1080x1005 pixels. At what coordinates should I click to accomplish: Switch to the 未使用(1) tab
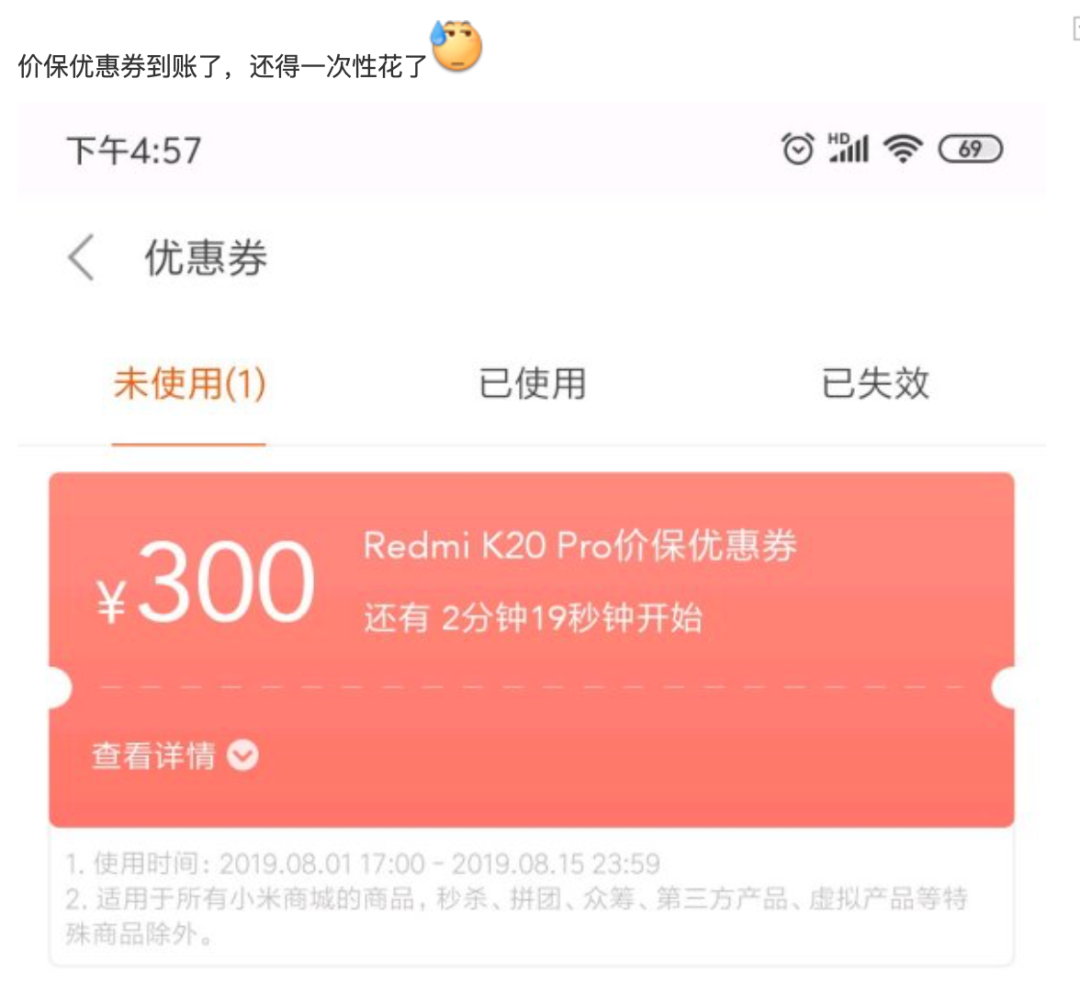coord(189,384)
